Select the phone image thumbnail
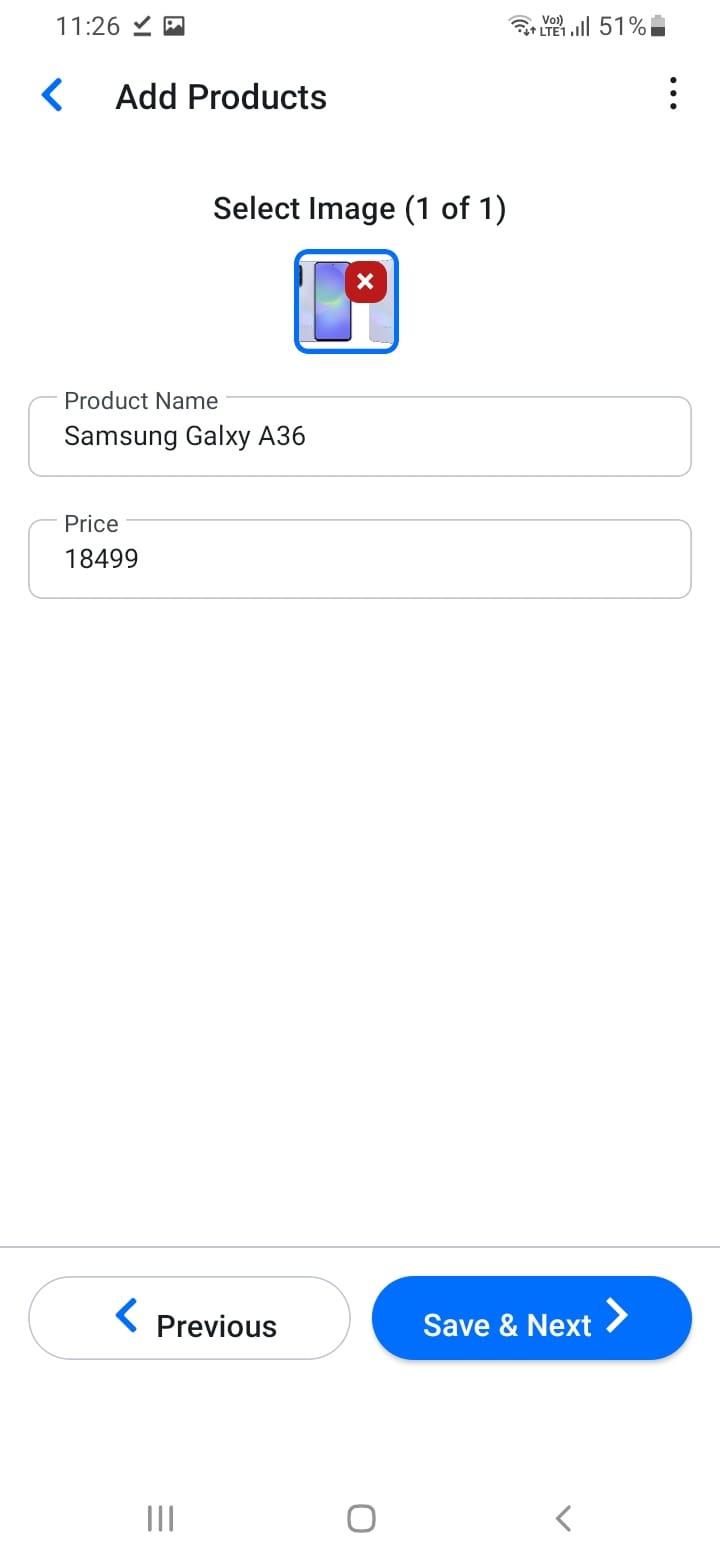 point(330,312)
